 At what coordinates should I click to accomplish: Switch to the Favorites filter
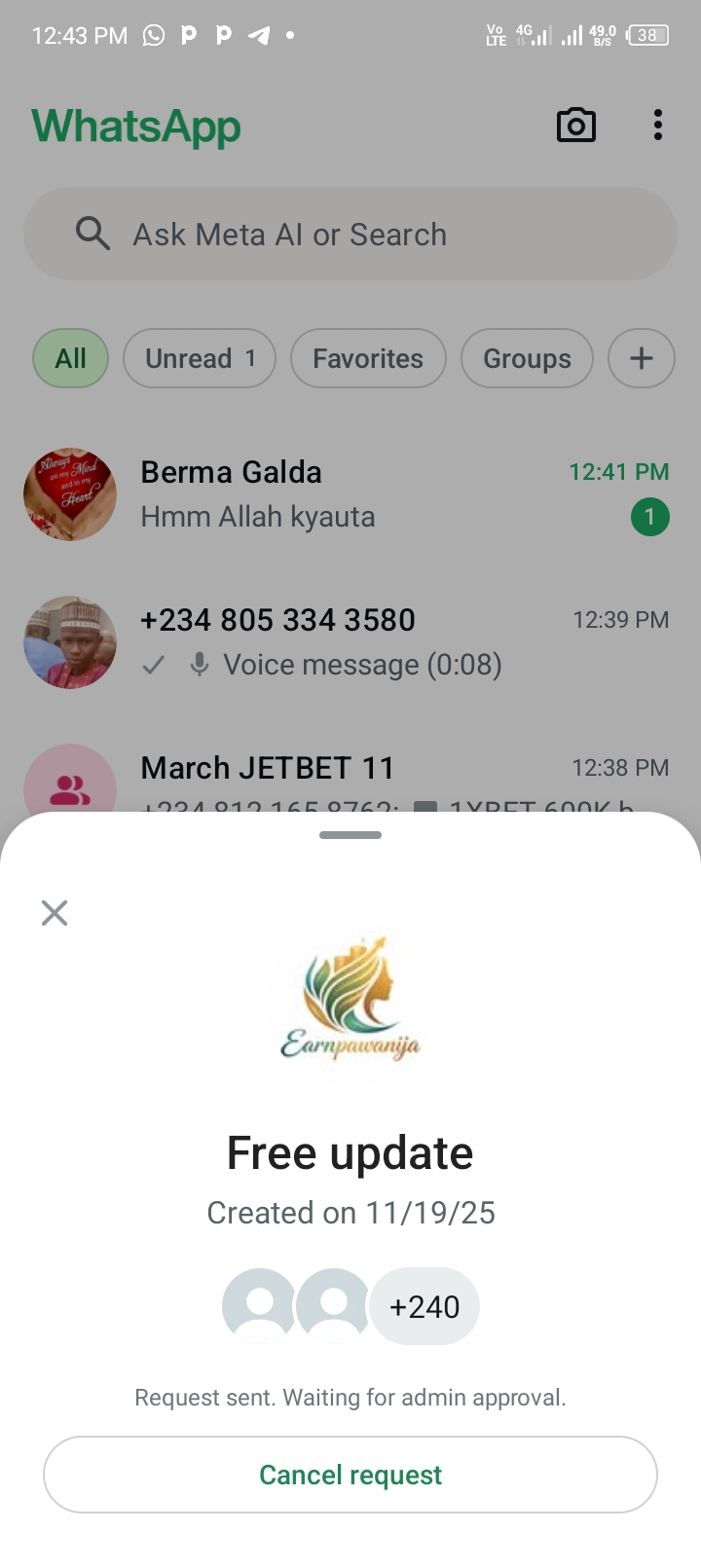point(368,358)
